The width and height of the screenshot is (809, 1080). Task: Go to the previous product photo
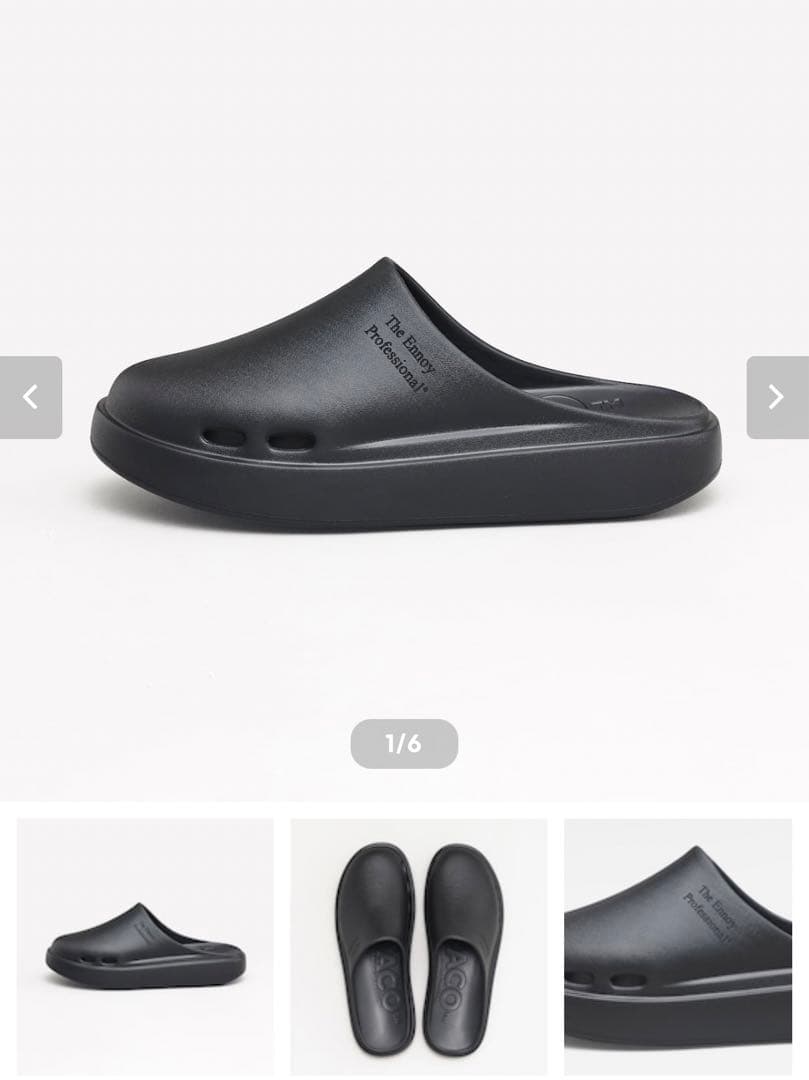31,397
